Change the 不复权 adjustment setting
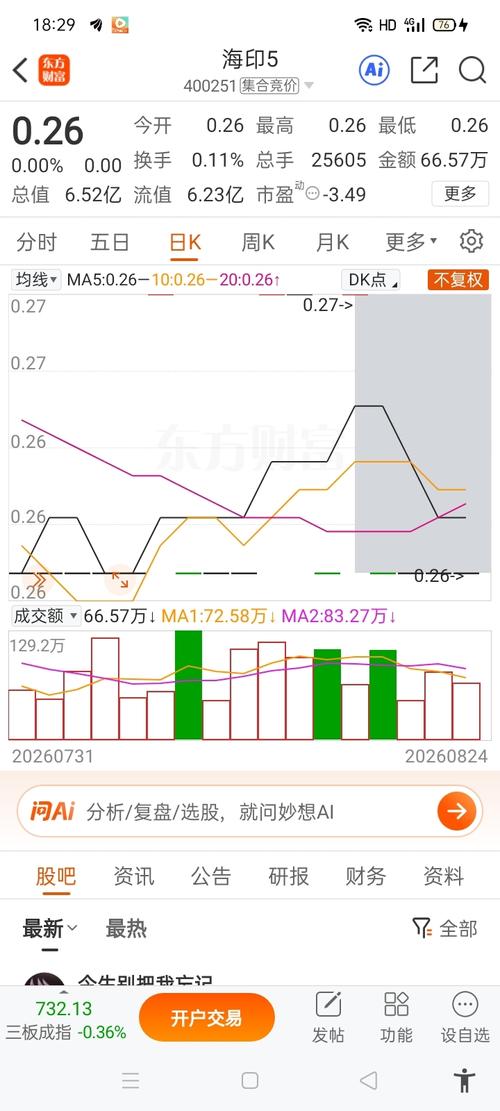This screenshot has height=1111, width=500. [x=458, y=279]
